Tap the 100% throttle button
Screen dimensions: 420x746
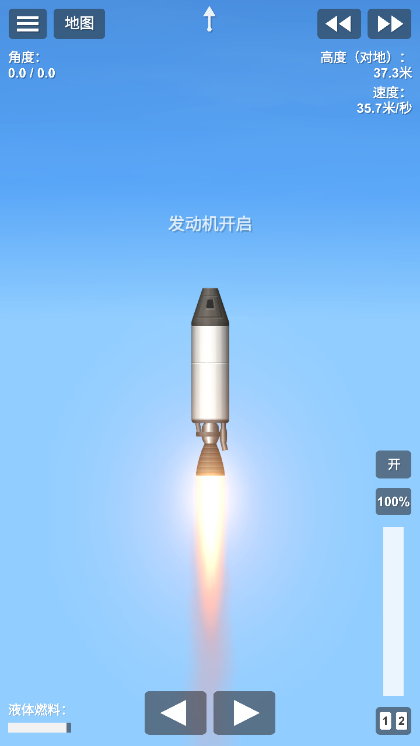tap(393, 501)
